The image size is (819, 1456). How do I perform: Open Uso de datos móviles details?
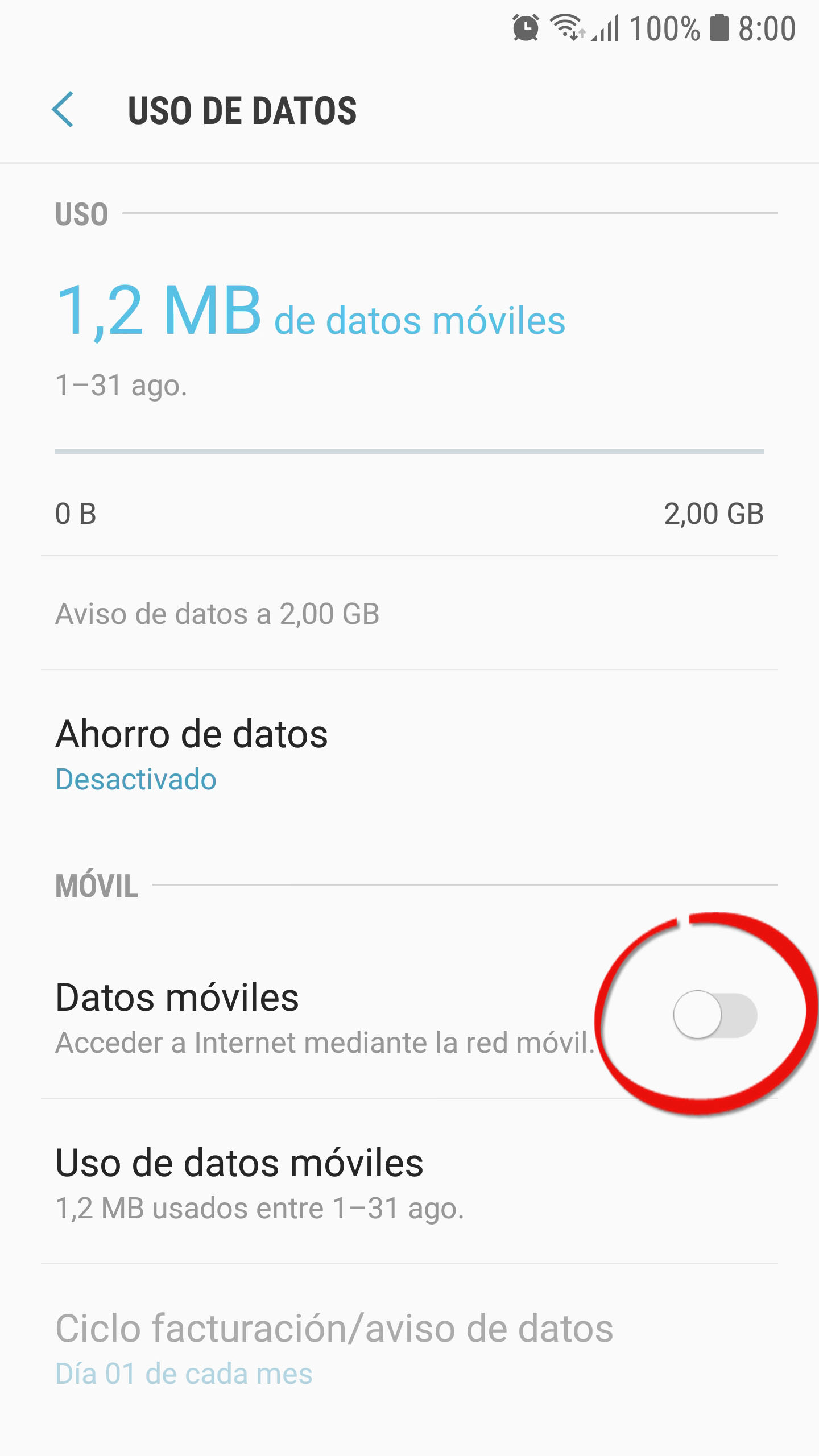(409, 1182)
